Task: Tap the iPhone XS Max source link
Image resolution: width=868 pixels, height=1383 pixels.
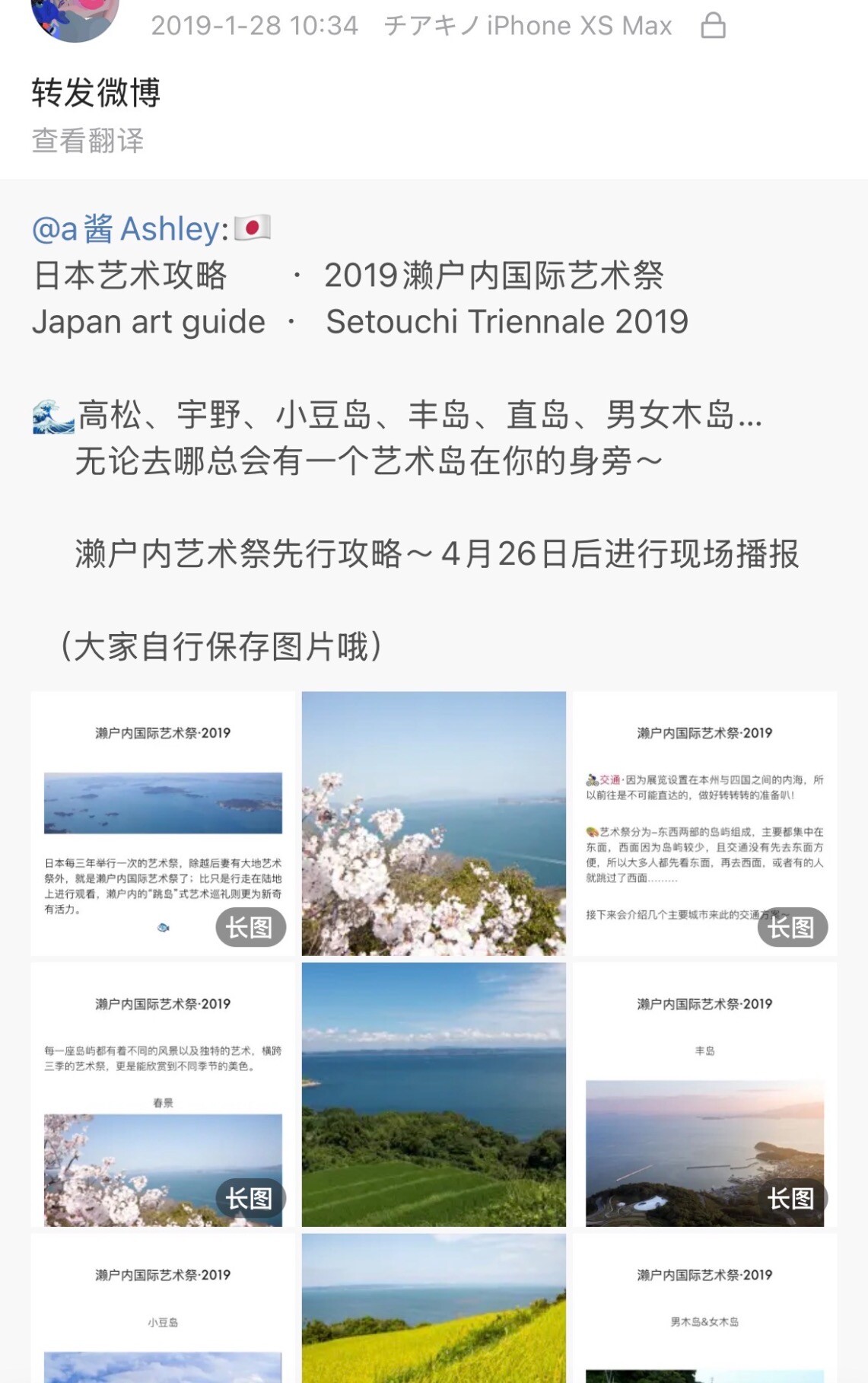Action: 528,26
